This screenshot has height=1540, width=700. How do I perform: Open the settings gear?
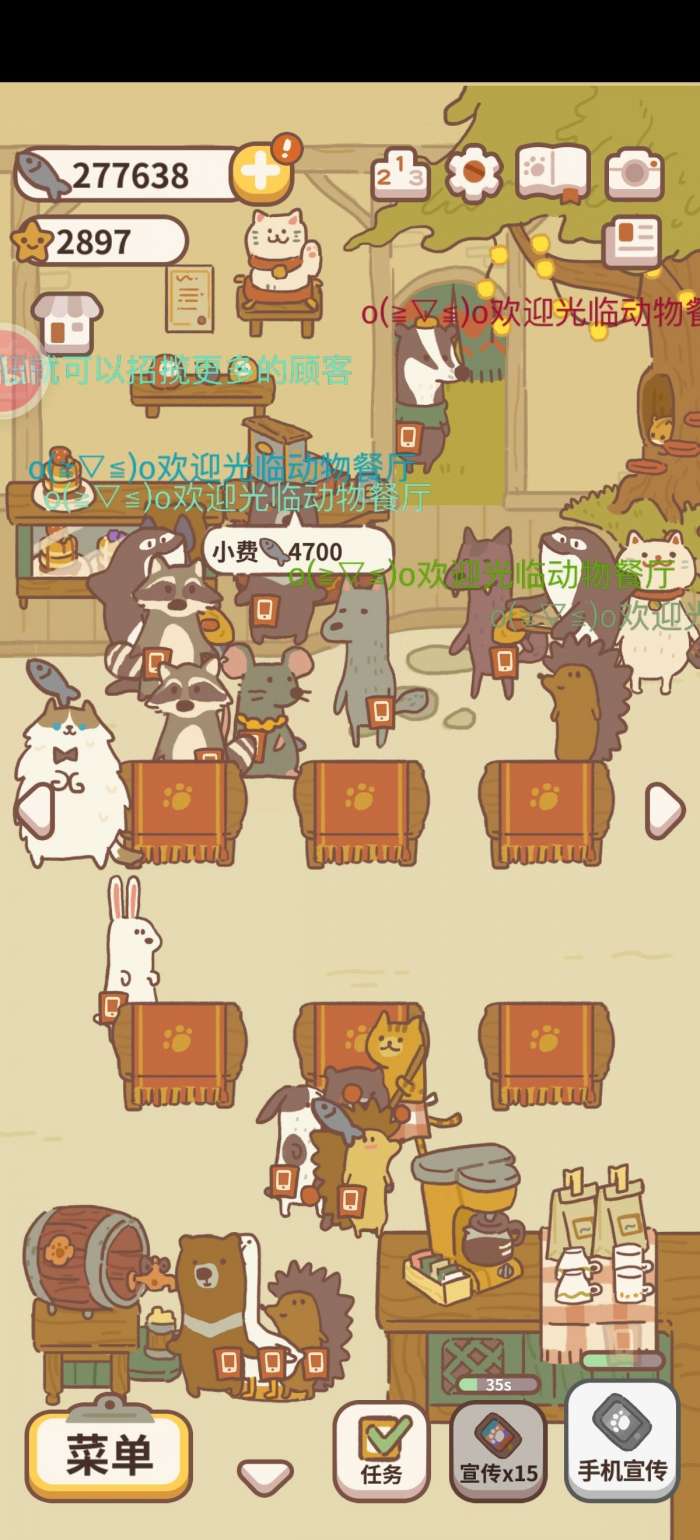(473, 174)
